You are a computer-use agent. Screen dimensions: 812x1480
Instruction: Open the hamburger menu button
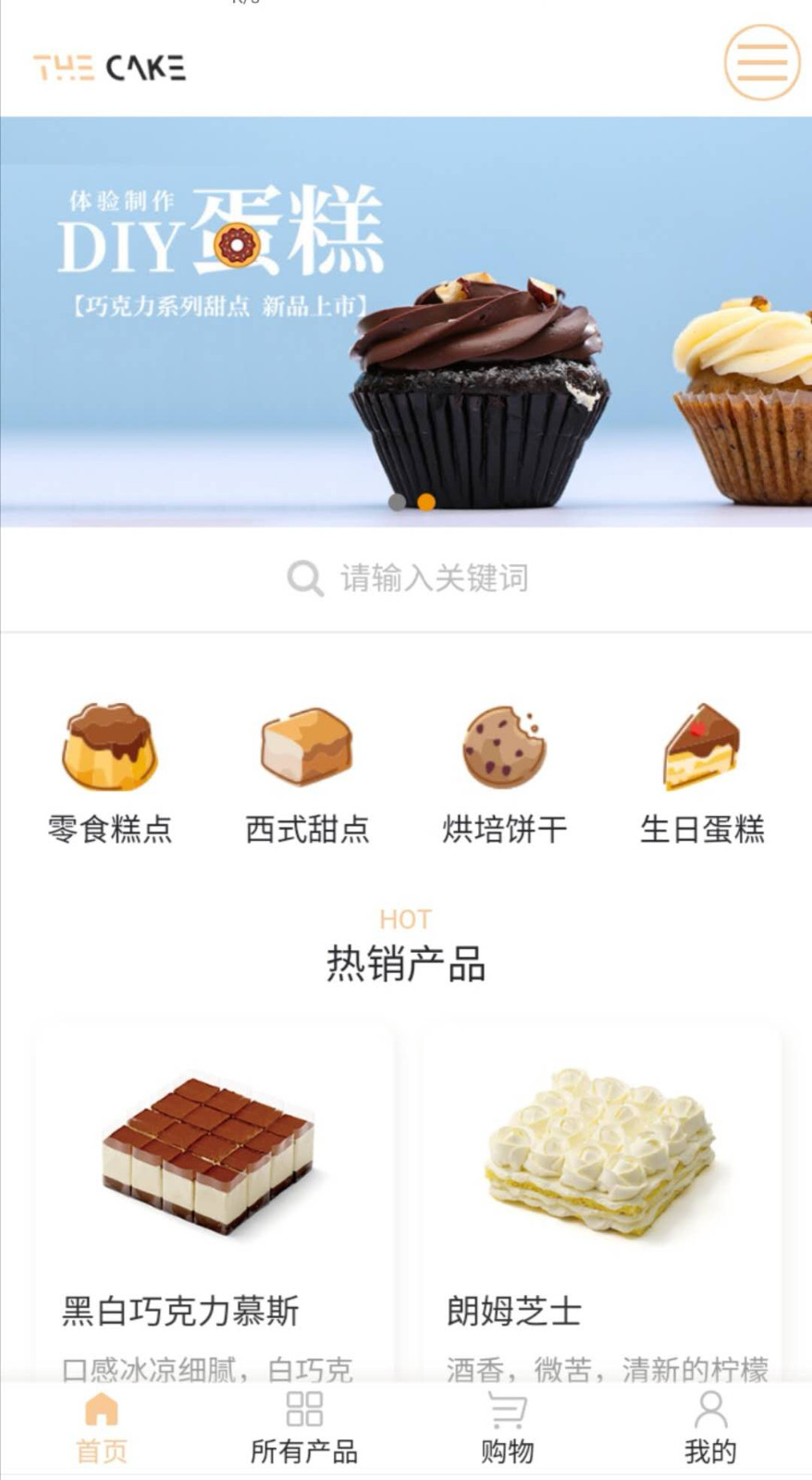click(x=761, y=63)
